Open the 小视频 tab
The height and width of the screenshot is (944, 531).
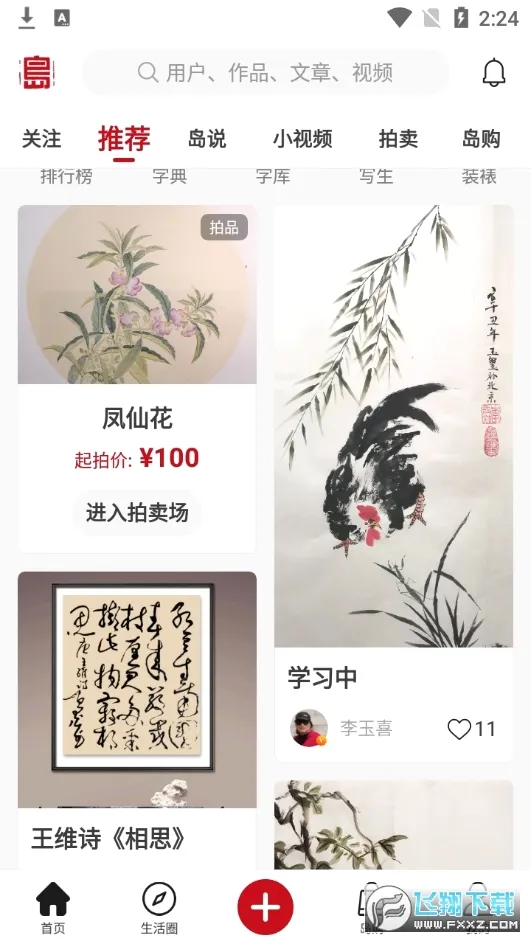302,139
